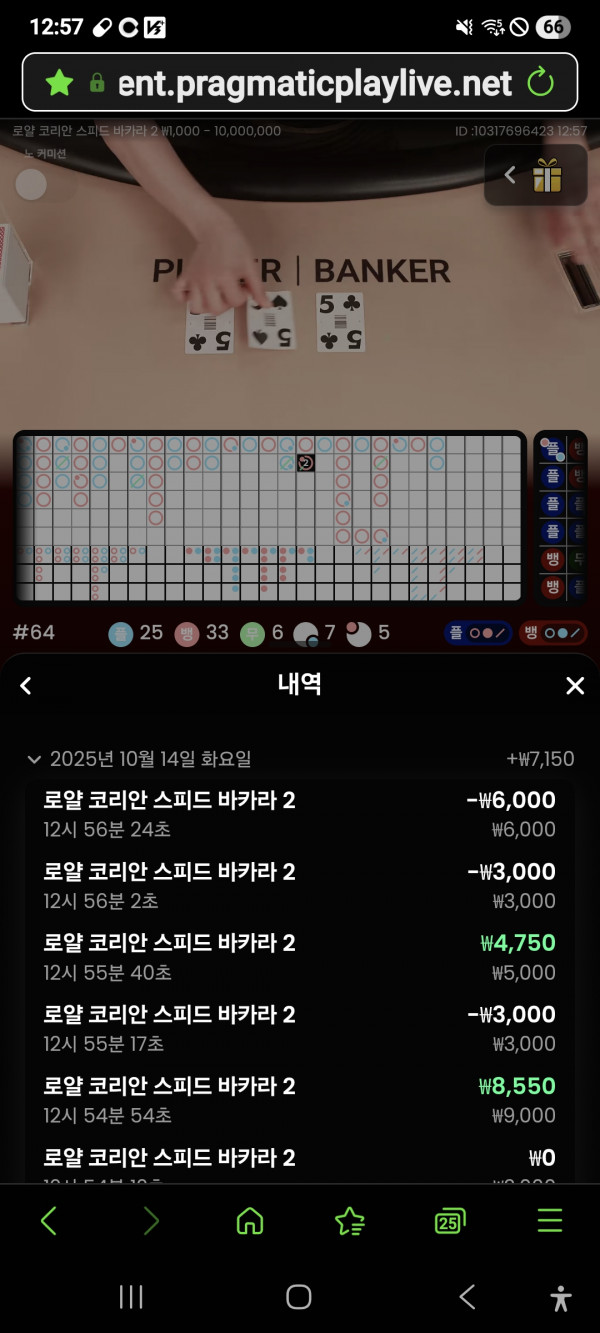This screenshot has height=1333, width=600.
Task: Open the 12시 55분 40초 bet record
Action: (300, 957)
